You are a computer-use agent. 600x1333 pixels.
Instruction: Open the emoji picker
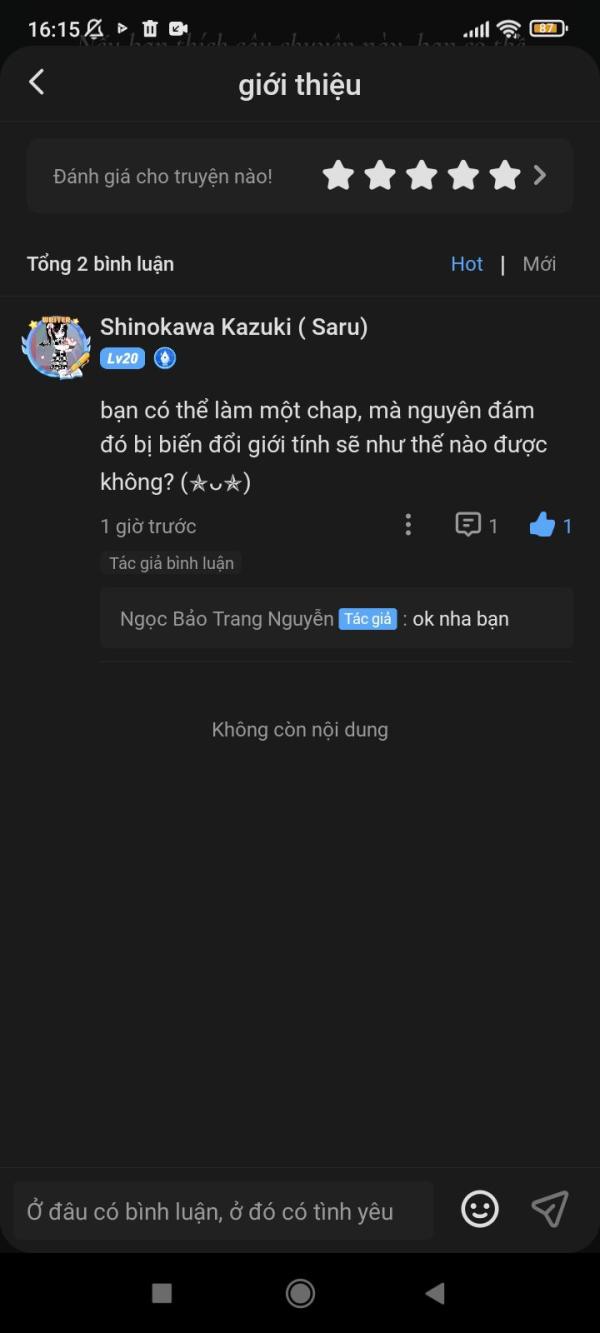click(480, 1210)
